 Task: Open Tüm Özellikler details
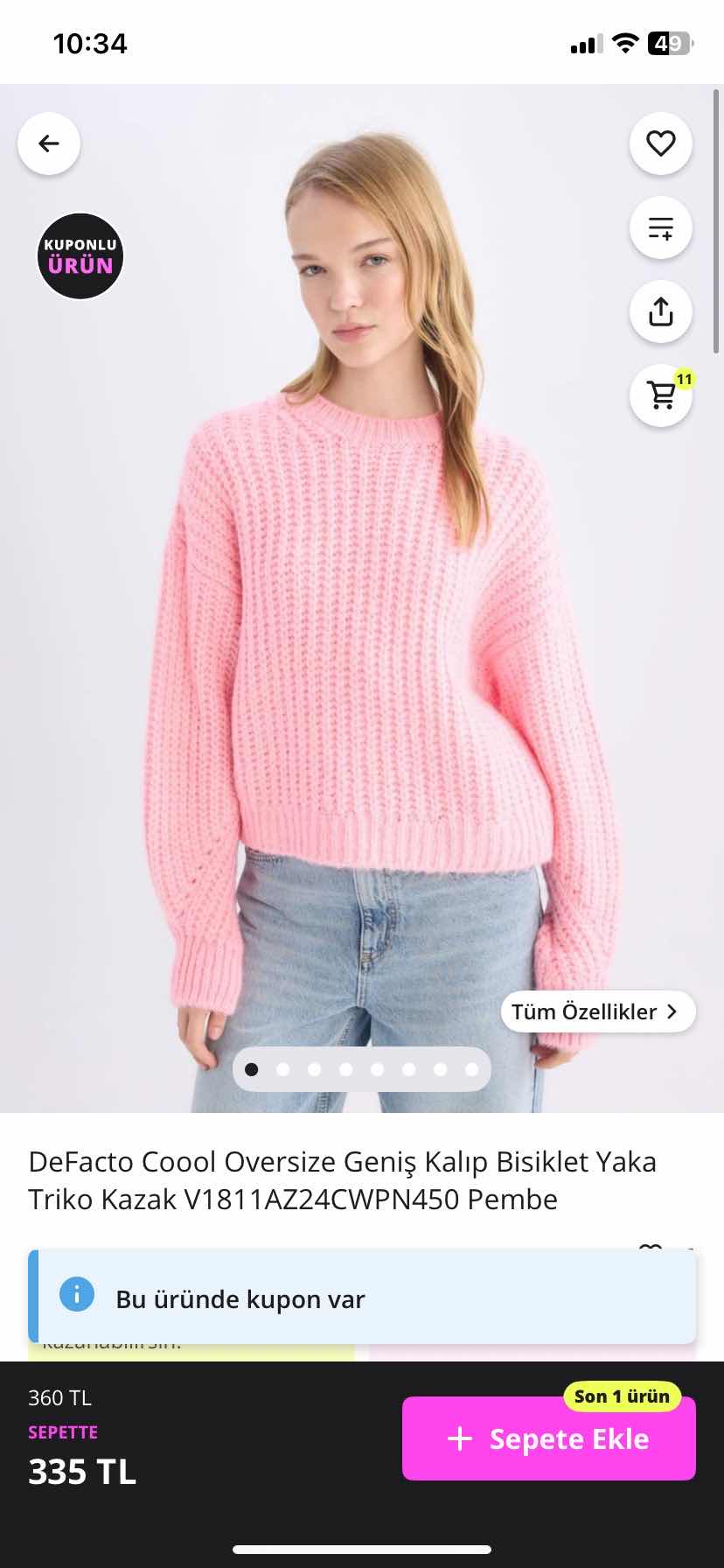(x=598, y=1011)
